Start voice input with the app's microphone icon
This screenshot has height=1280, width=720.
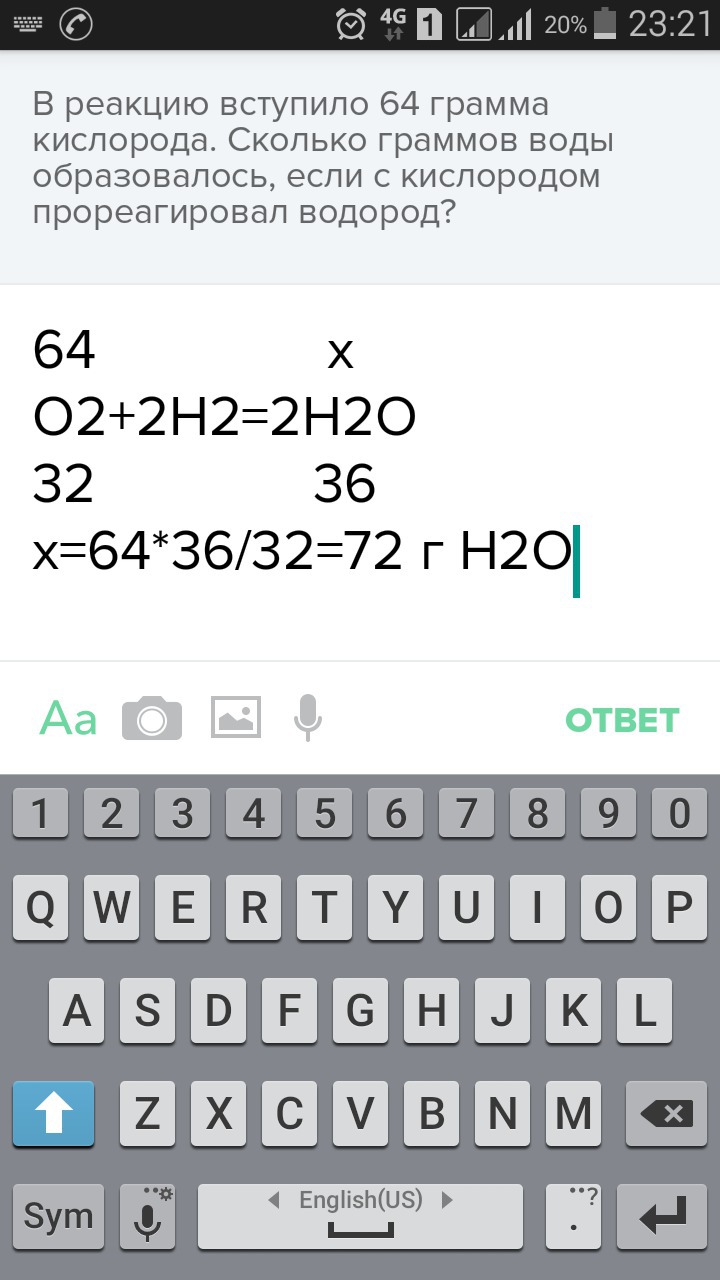pyautogui.click(x=308, y=718)
